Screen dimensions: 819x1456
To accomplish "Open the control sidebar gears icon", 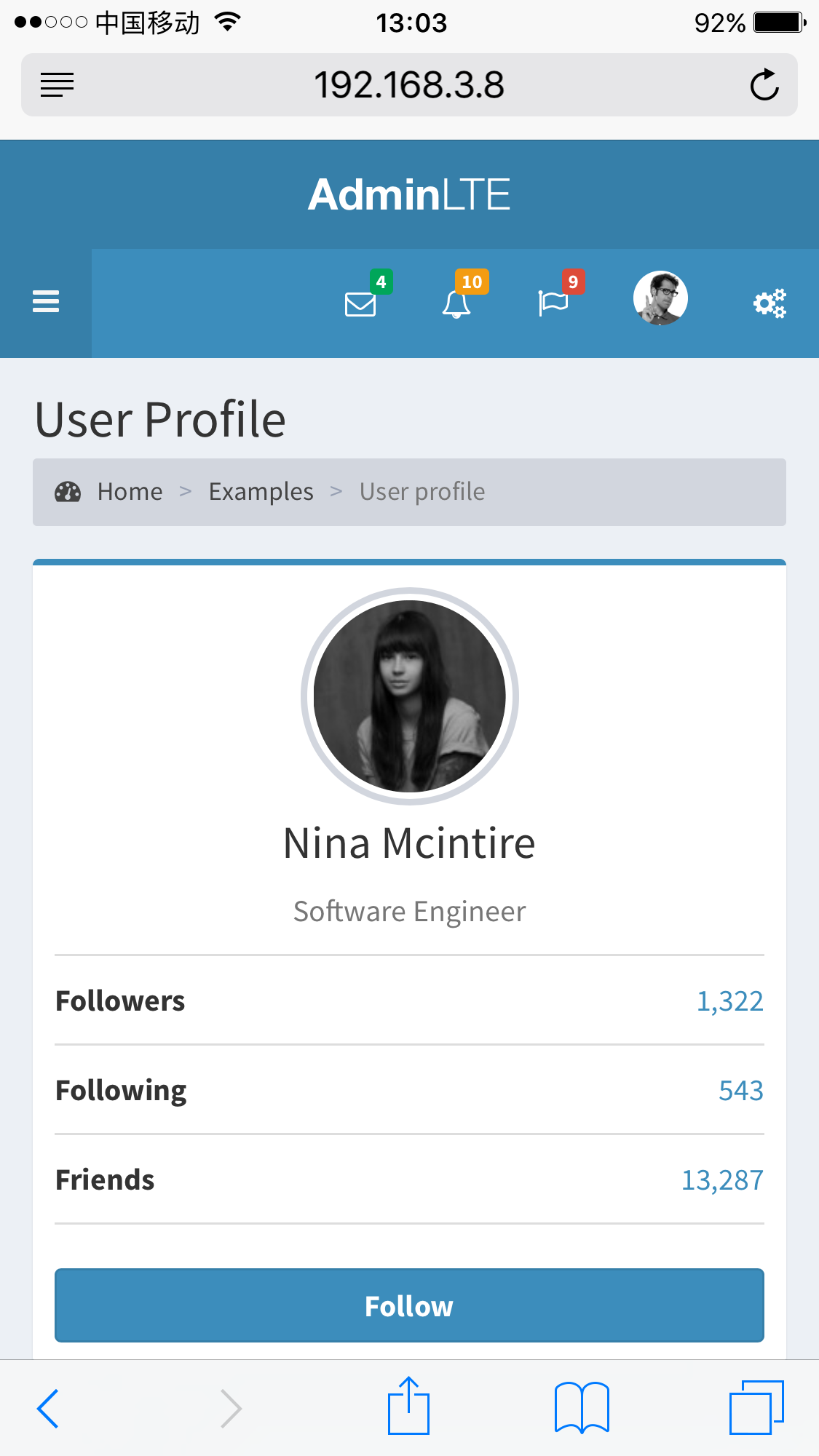I will [x=769, y=303].
